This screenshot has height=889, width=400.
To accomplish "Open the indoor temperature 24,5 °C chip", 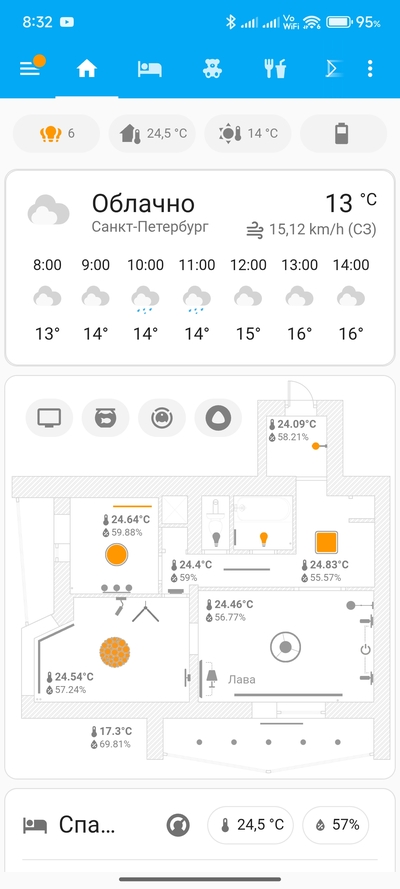I will tap(152, 133).
